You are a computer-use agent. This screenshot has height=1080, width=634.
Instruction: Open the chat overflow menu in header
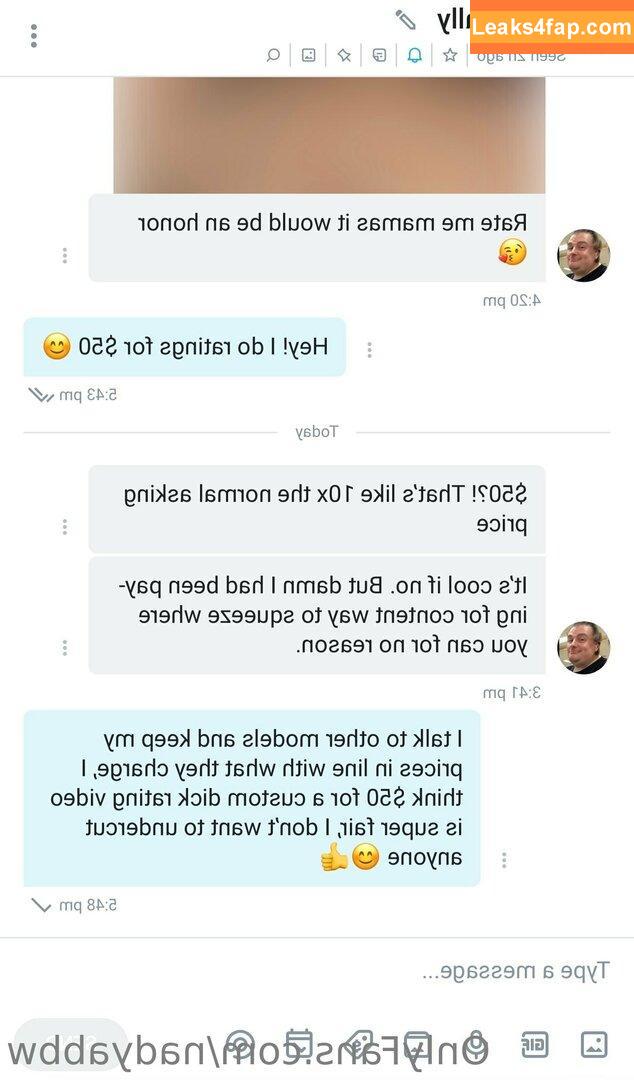pos(33,36)
